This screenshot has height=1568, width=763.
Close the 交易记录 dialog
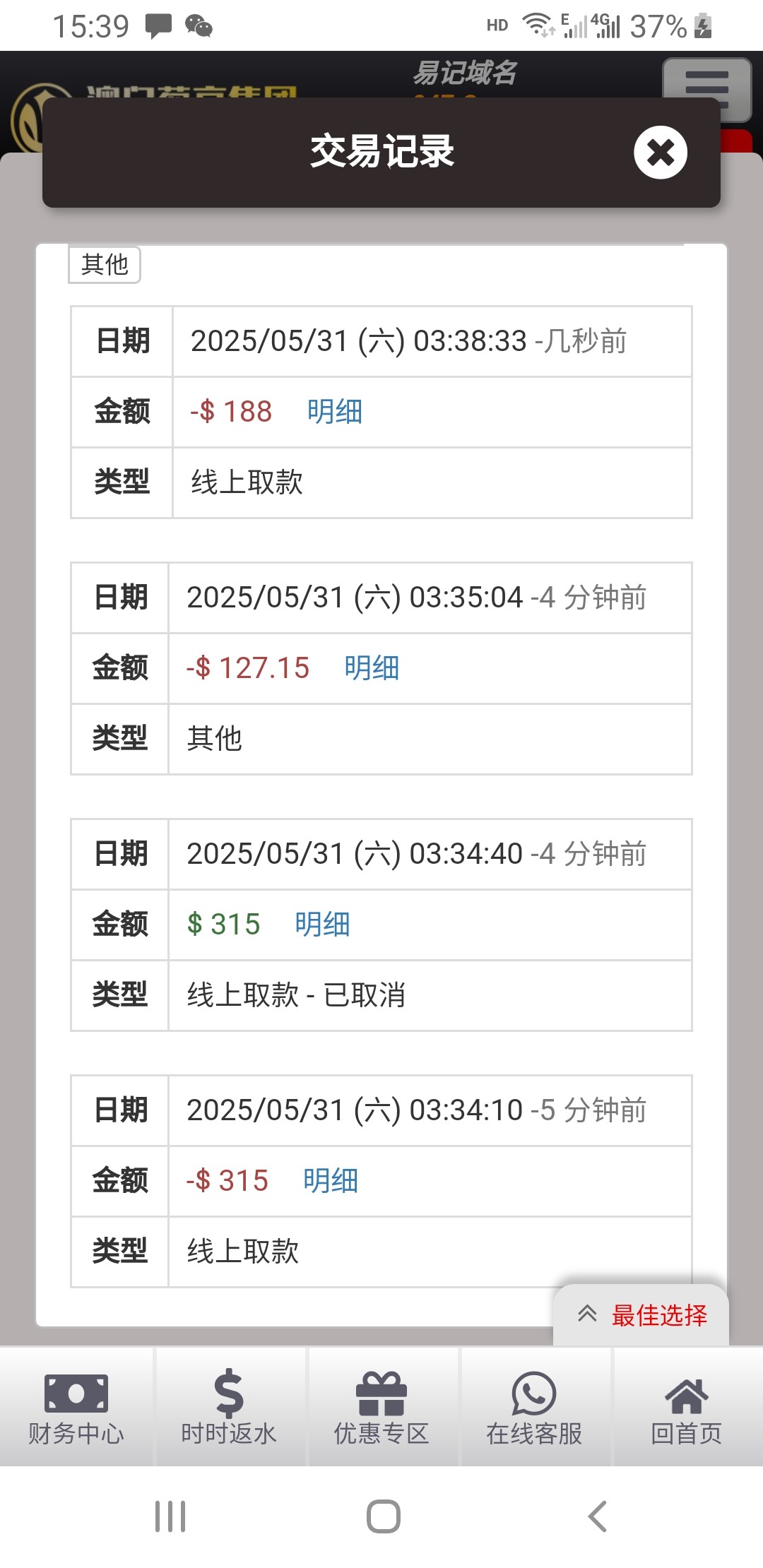661,152
